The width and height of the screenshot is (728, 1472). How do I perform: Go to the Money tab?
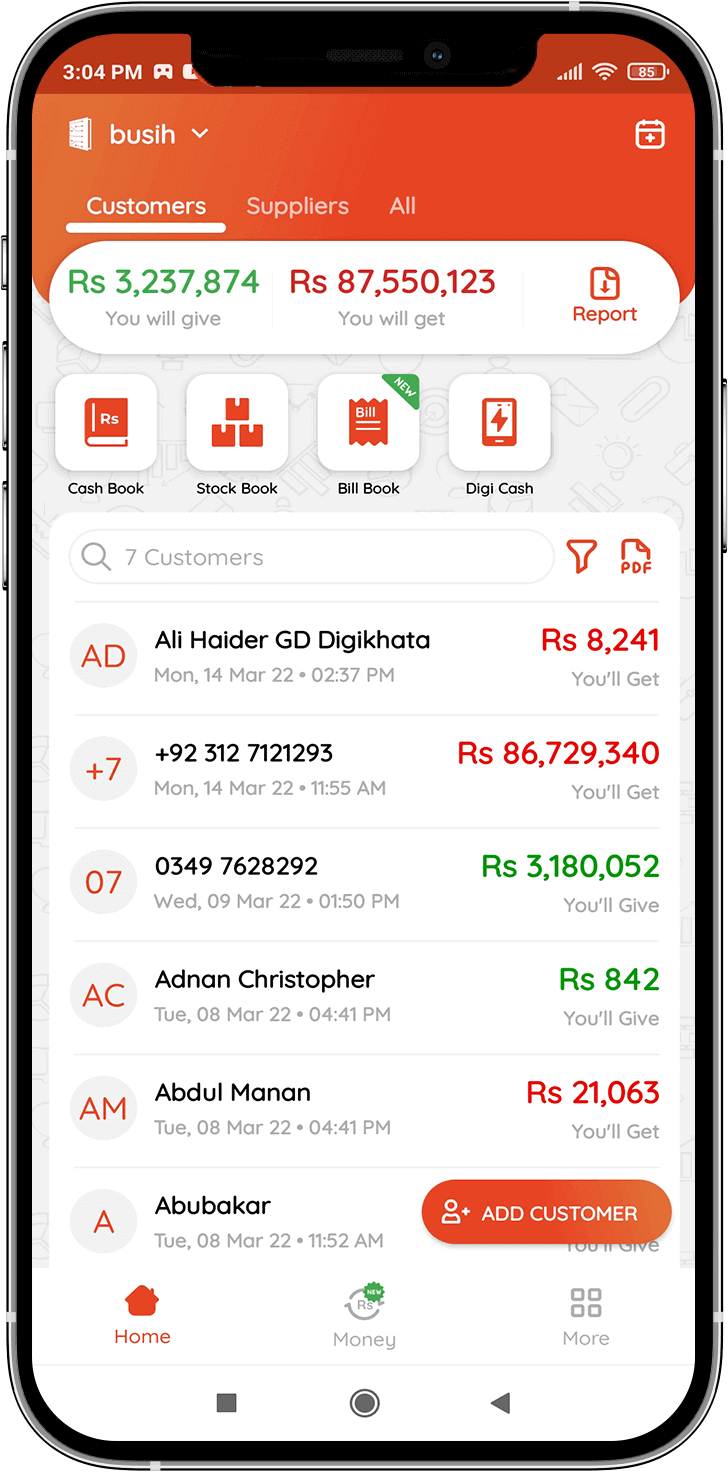(x=364, y=1318)
